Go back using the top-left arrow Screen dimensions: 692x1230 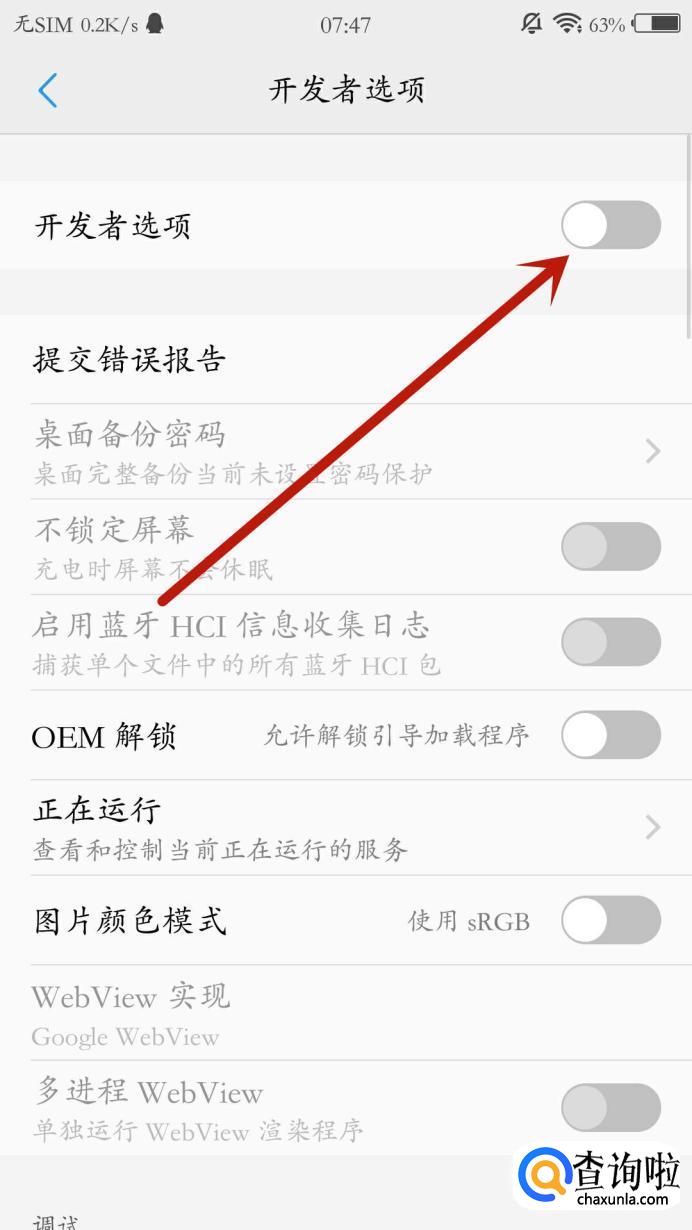47,90
